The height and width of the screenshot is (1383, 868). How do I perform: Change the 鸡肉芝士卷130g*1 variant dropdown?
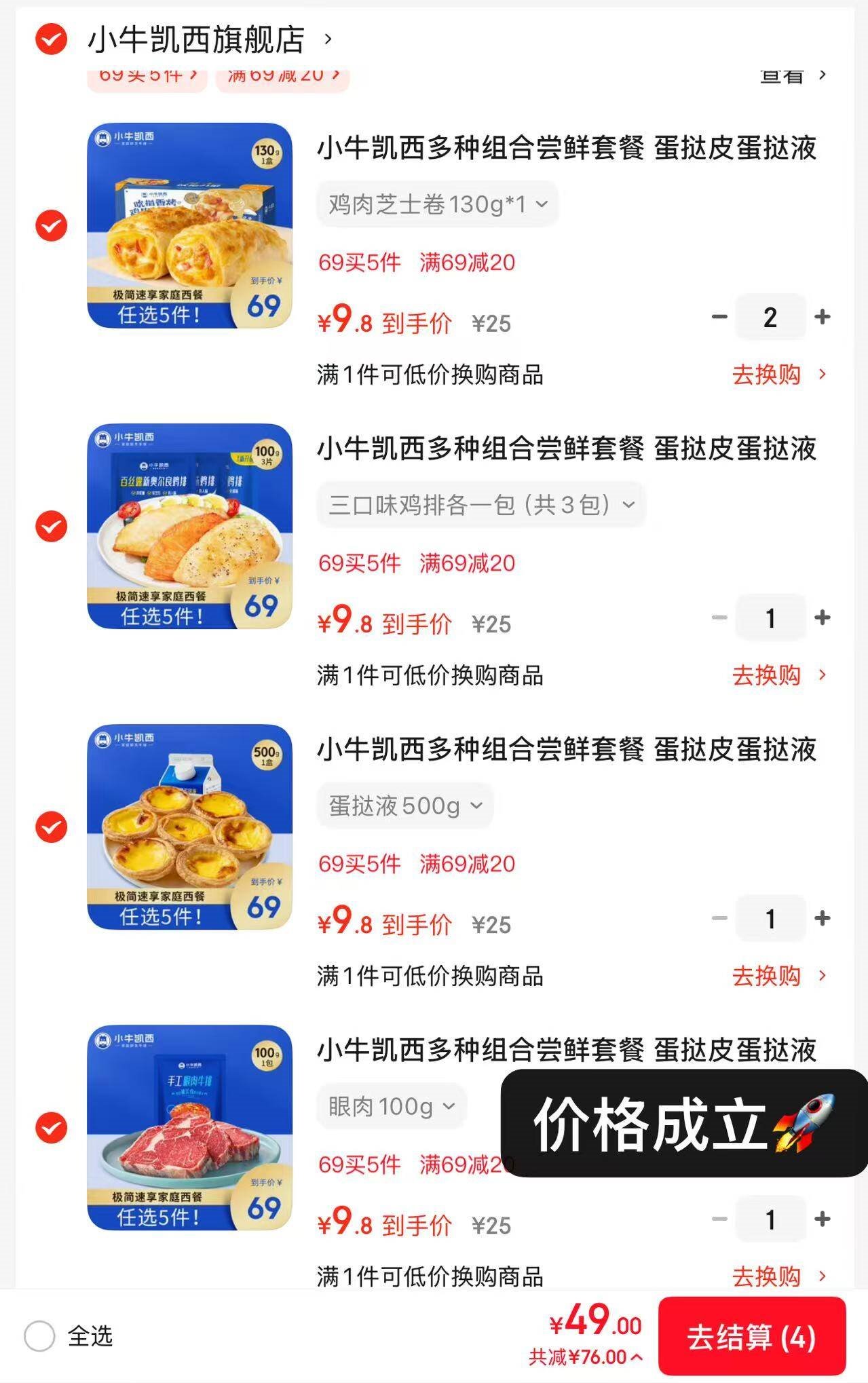coord(437,204)
